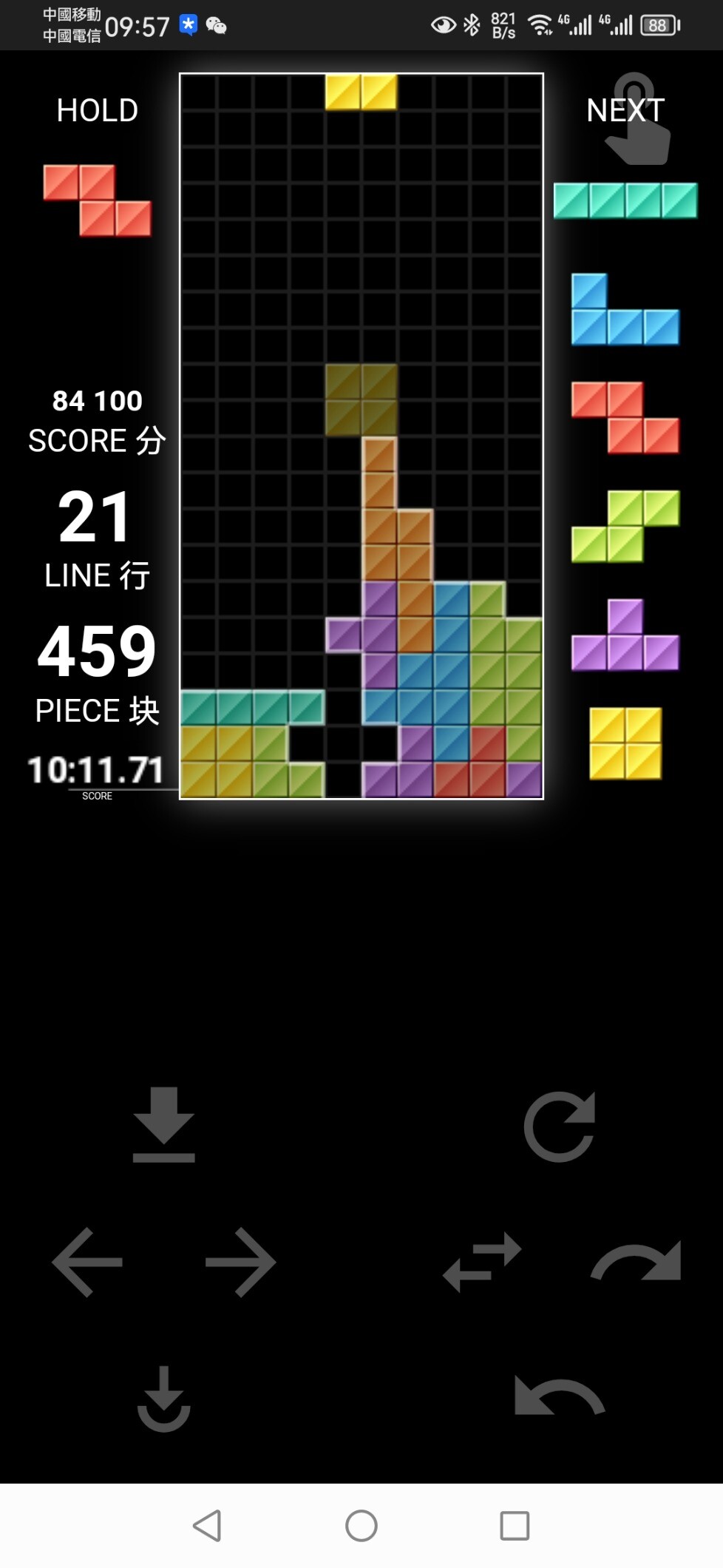Swap the piece with hold
The width and height of the screenshot is (723, 1568).
(482, 1262)
